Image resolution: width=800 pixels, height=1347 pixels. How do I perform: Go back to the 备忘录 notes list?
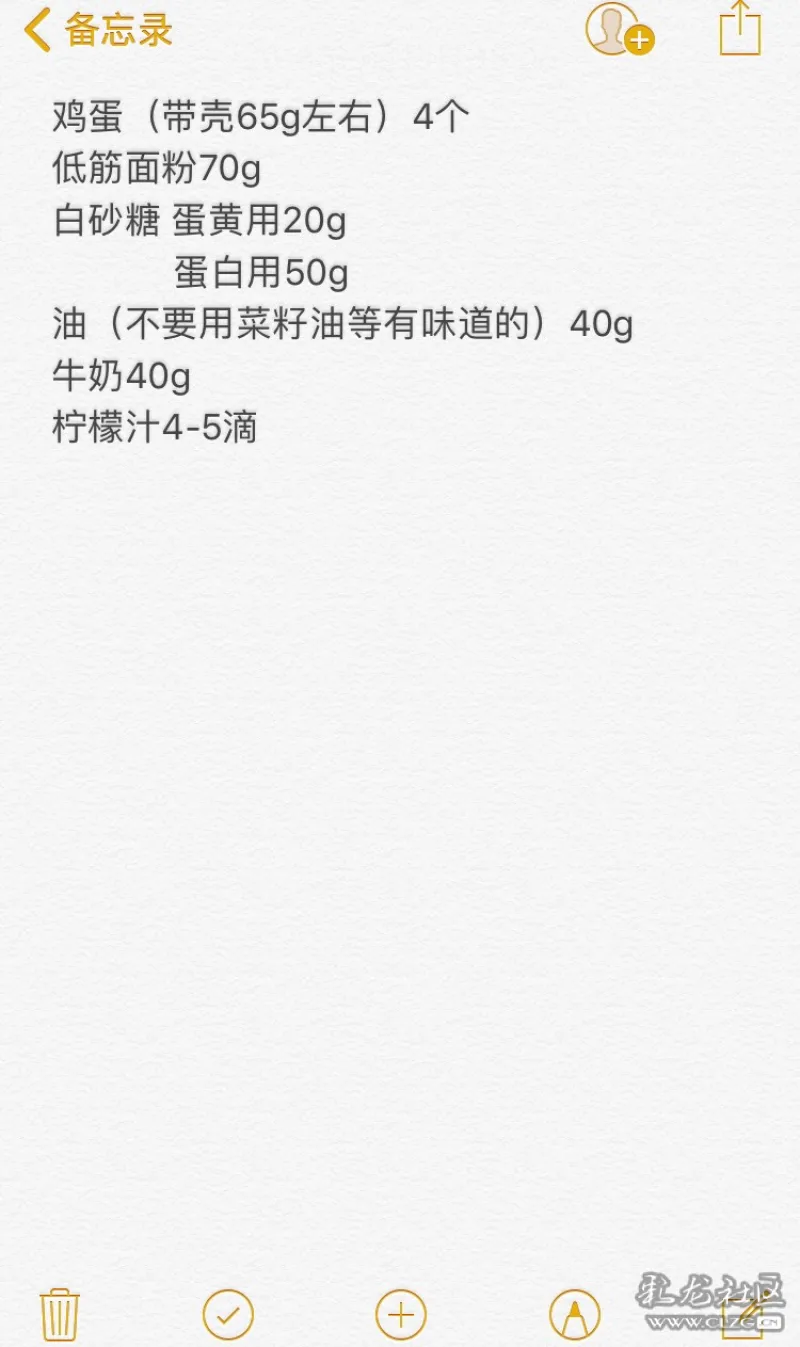tap(98, 30)
